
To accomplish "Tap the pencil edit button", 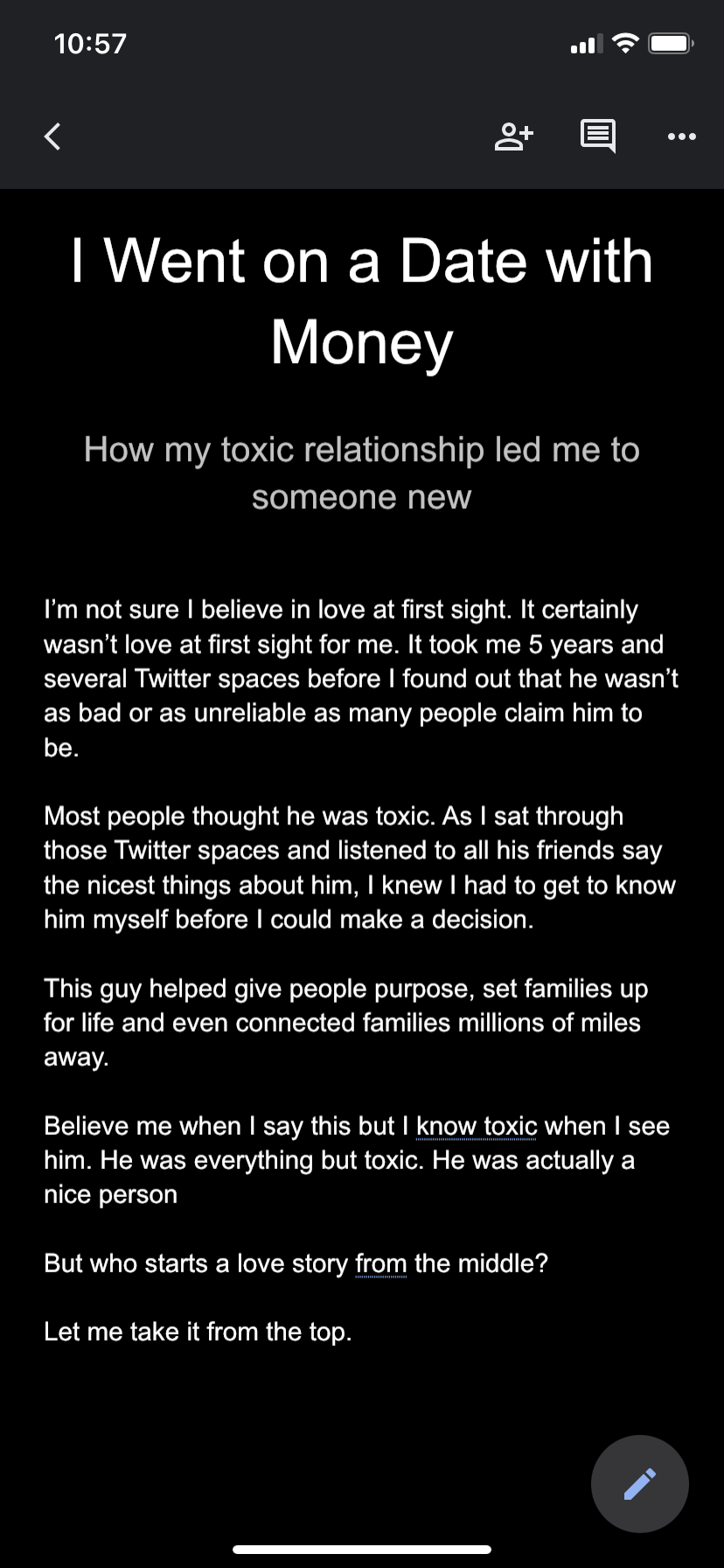I will tap(639, 1483).
